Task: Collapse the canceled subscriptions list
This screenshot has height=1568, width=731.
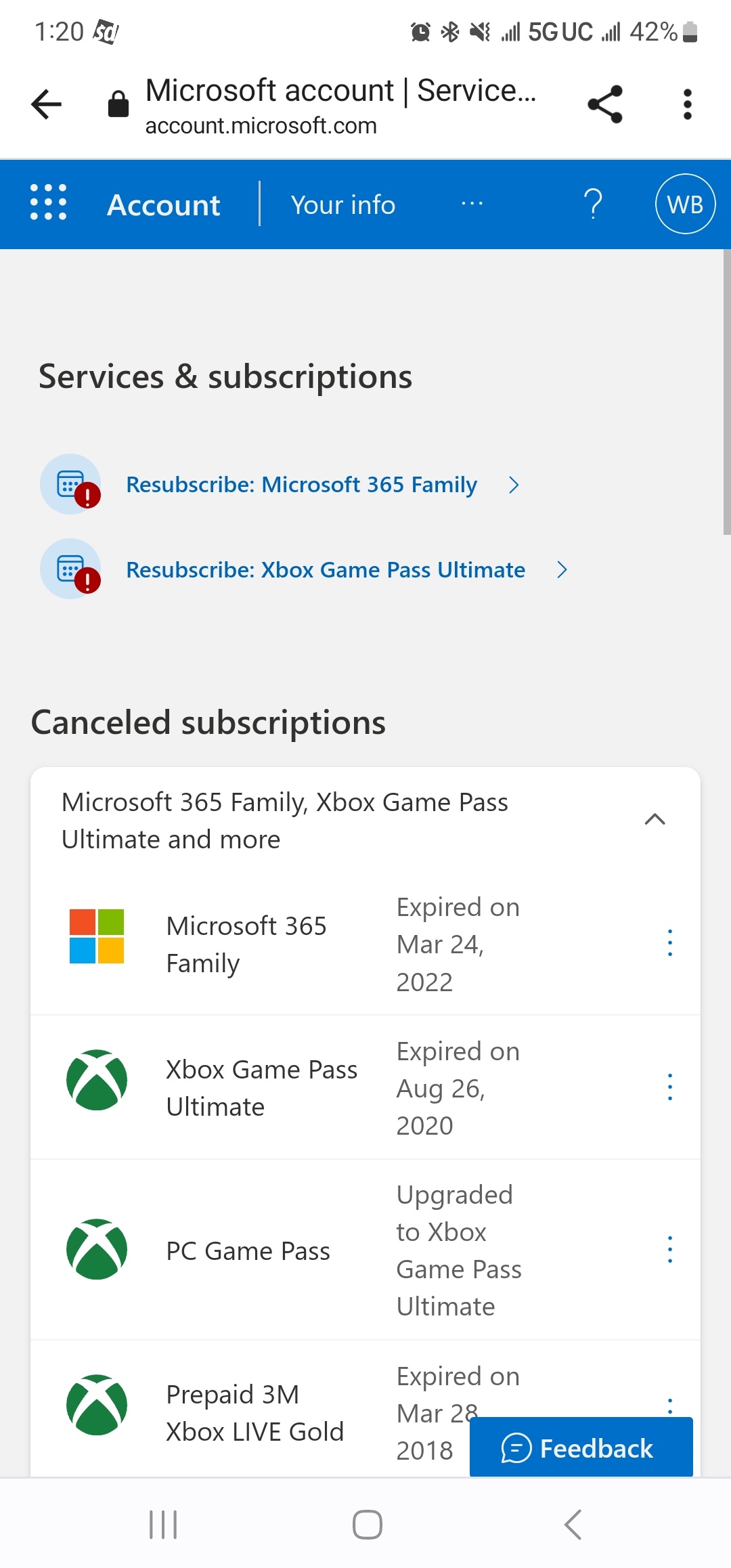Action: pyautogui.click(x=655, y=820)
